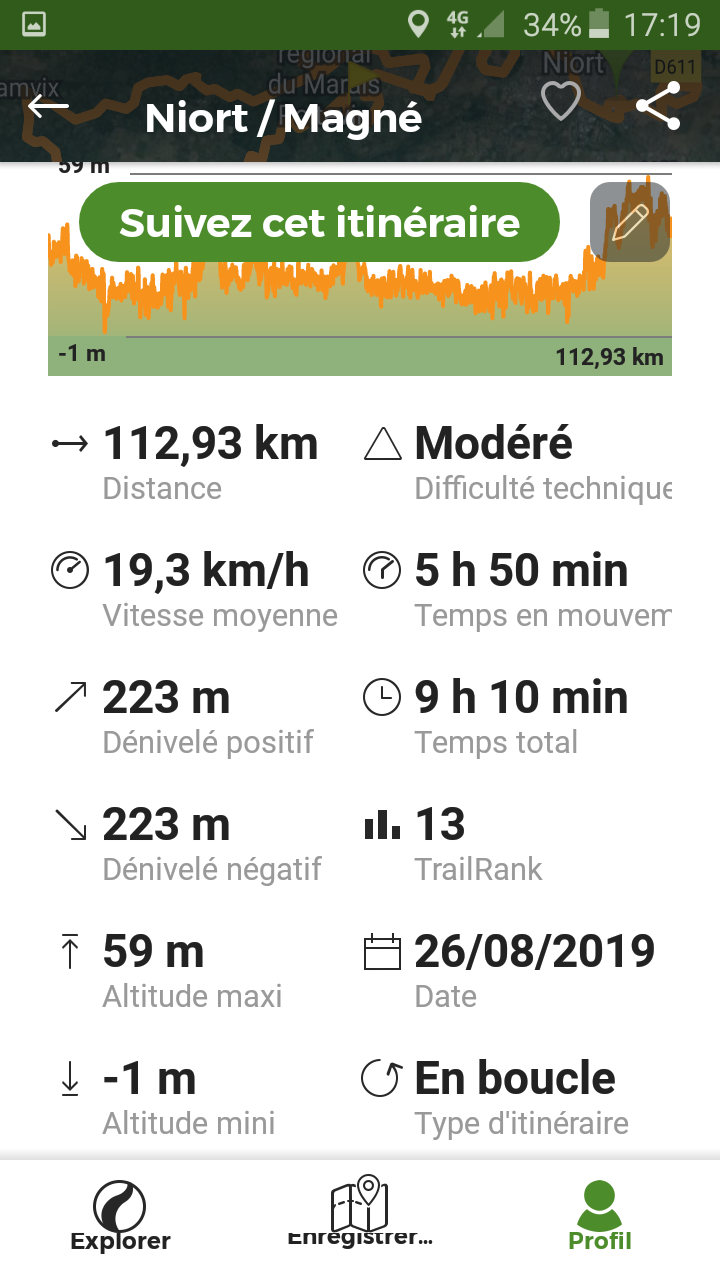The width and height of the screenshot is (720, 1280).
Task: Select the Profil tab
Action: coord(600,1215)
